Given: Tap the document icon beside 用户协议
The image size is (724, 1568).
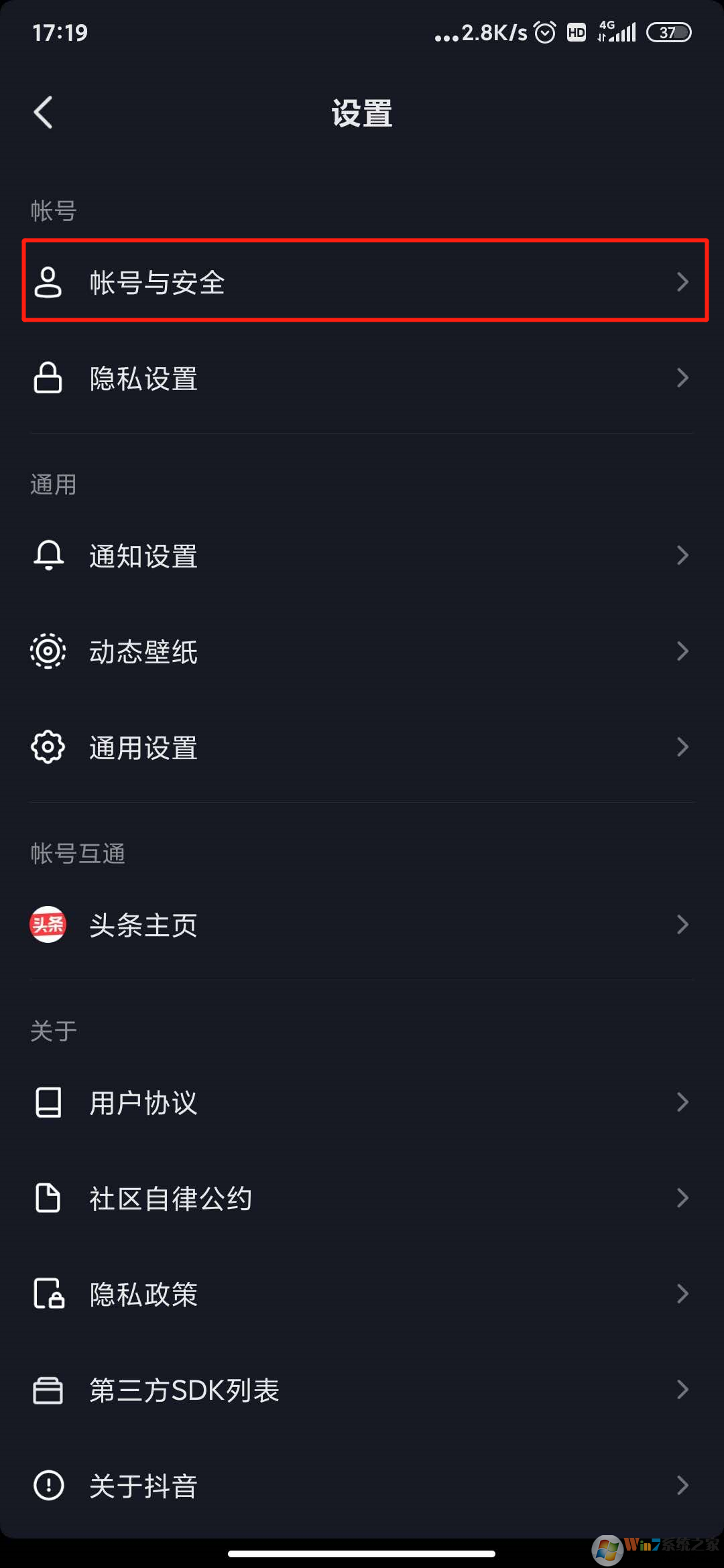Looking at the screenshot, I should click(x=48, y=1102).
